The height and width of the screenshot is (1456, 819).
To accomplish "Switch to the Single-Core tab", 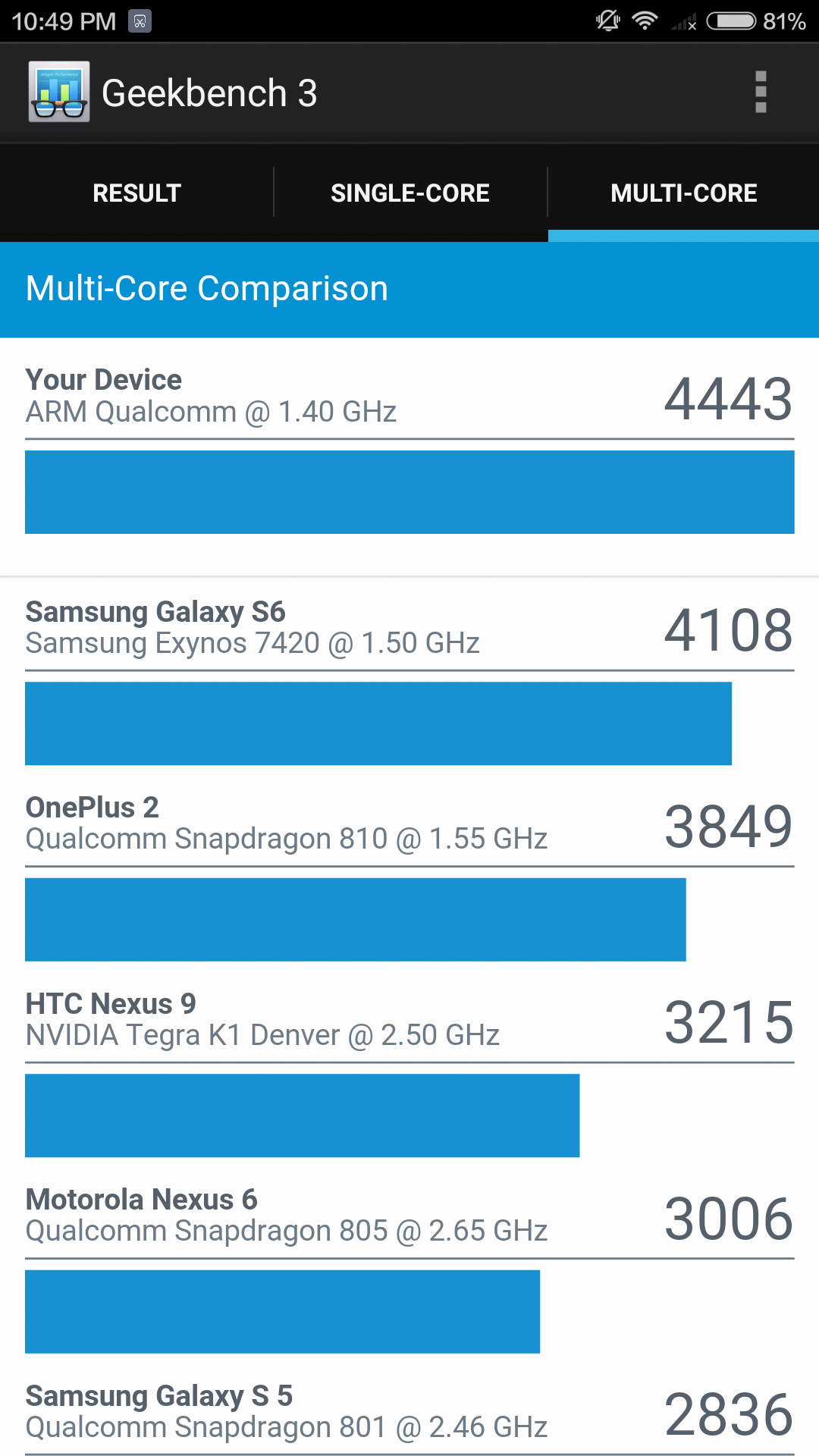I will click(410, 193).
